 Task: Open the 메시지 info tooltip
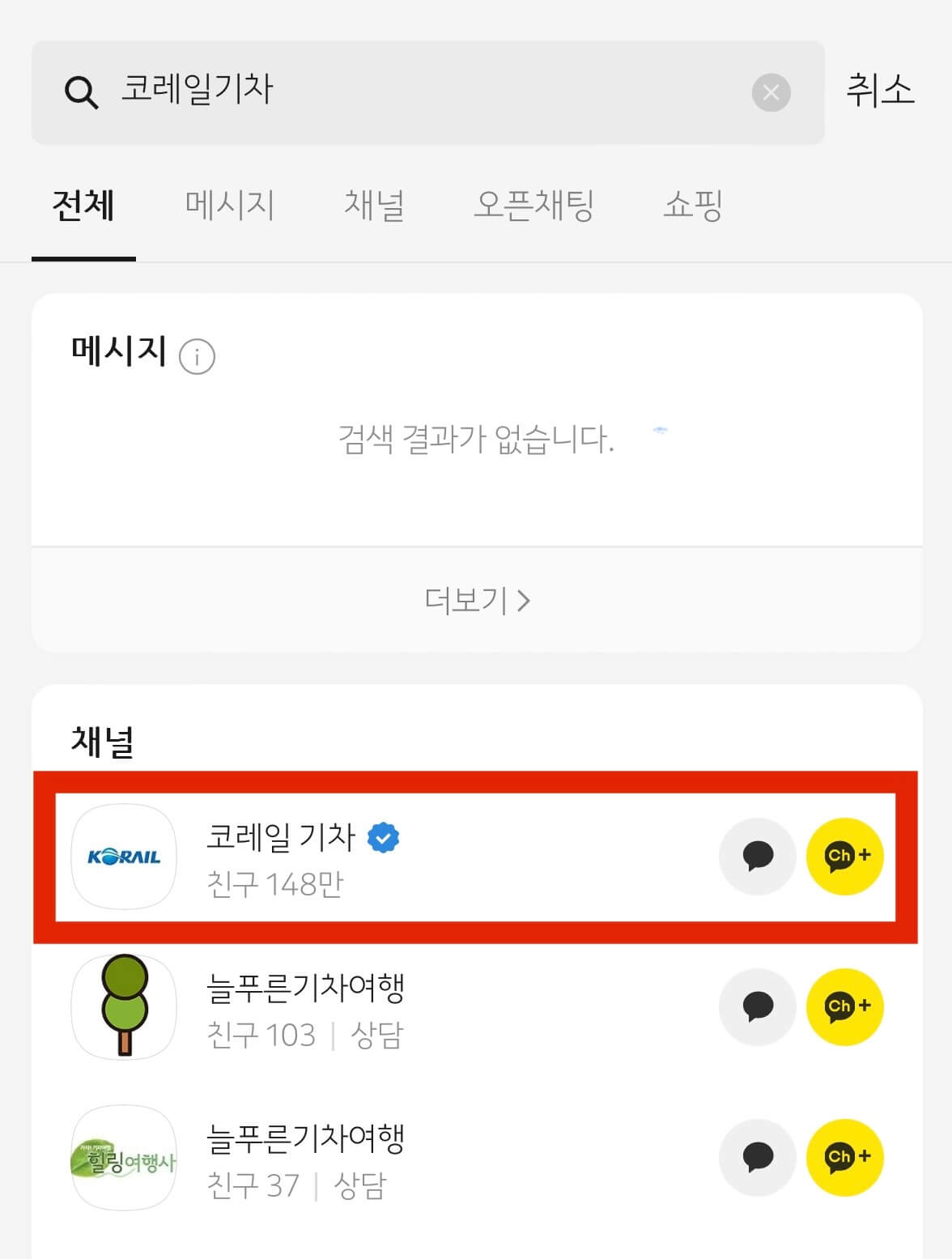tap(197, 355)
